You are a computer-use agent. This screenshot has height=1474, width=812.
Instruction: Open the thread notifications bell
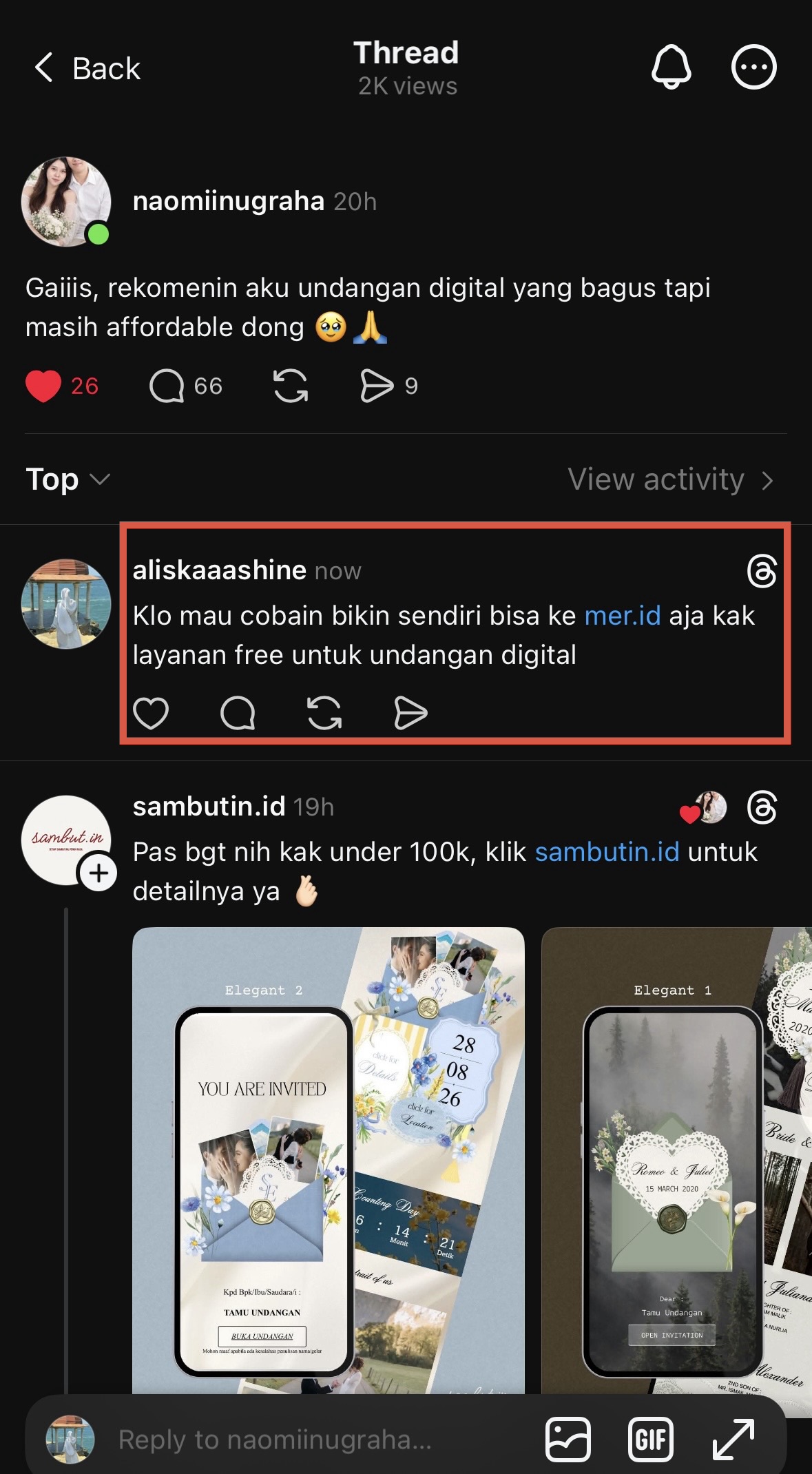click(x=671, y=68)
